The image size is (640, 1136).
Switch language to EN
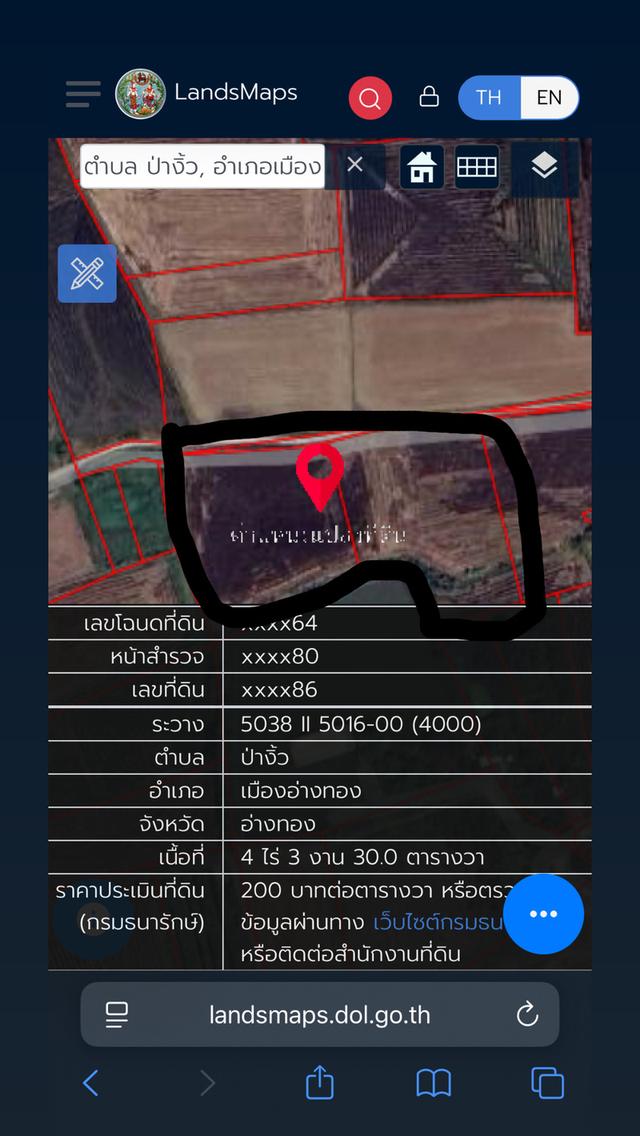pos(549,97)
